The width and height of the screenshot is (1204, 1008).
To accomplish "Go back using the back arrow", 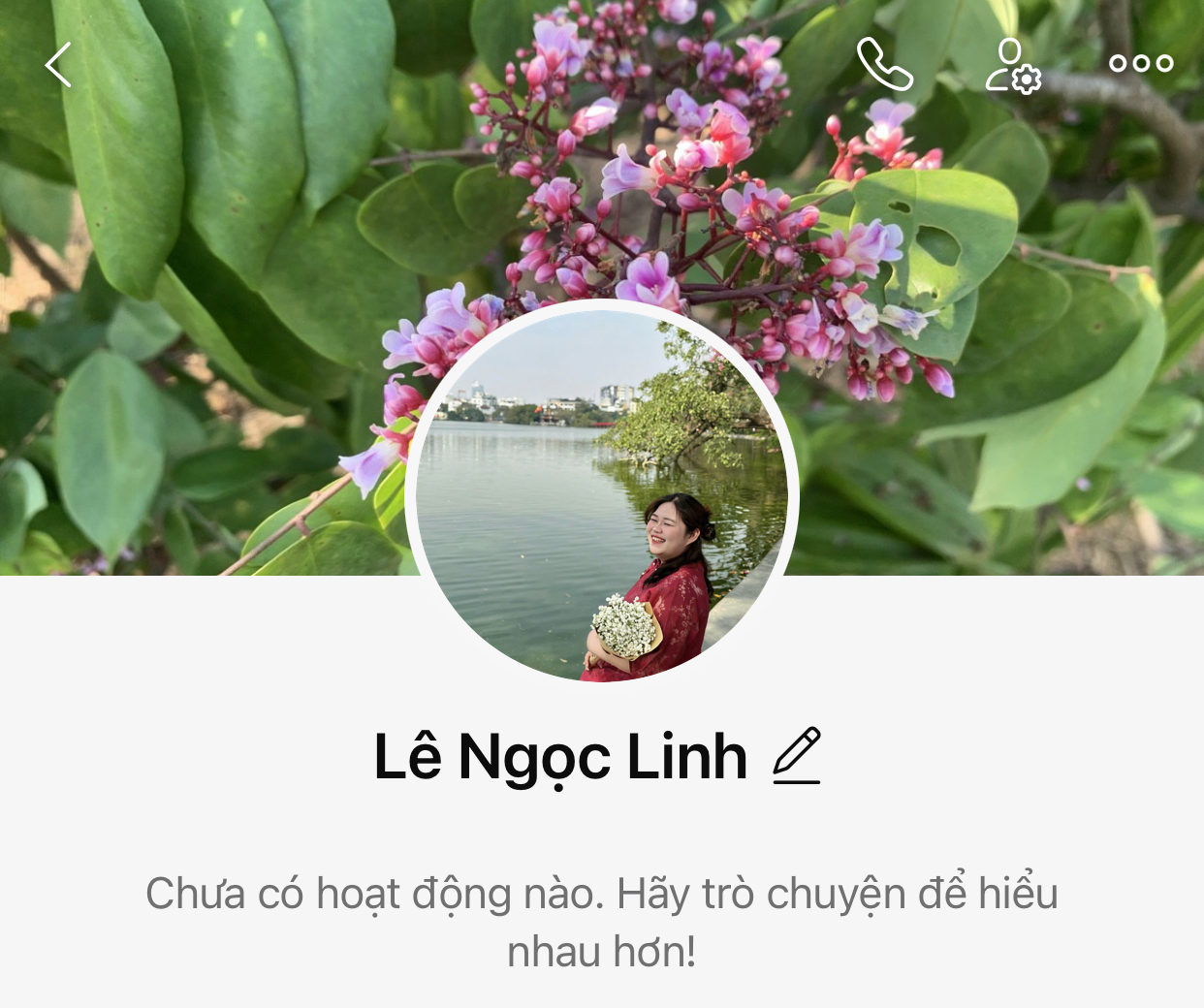I will [x=59, y=65].
